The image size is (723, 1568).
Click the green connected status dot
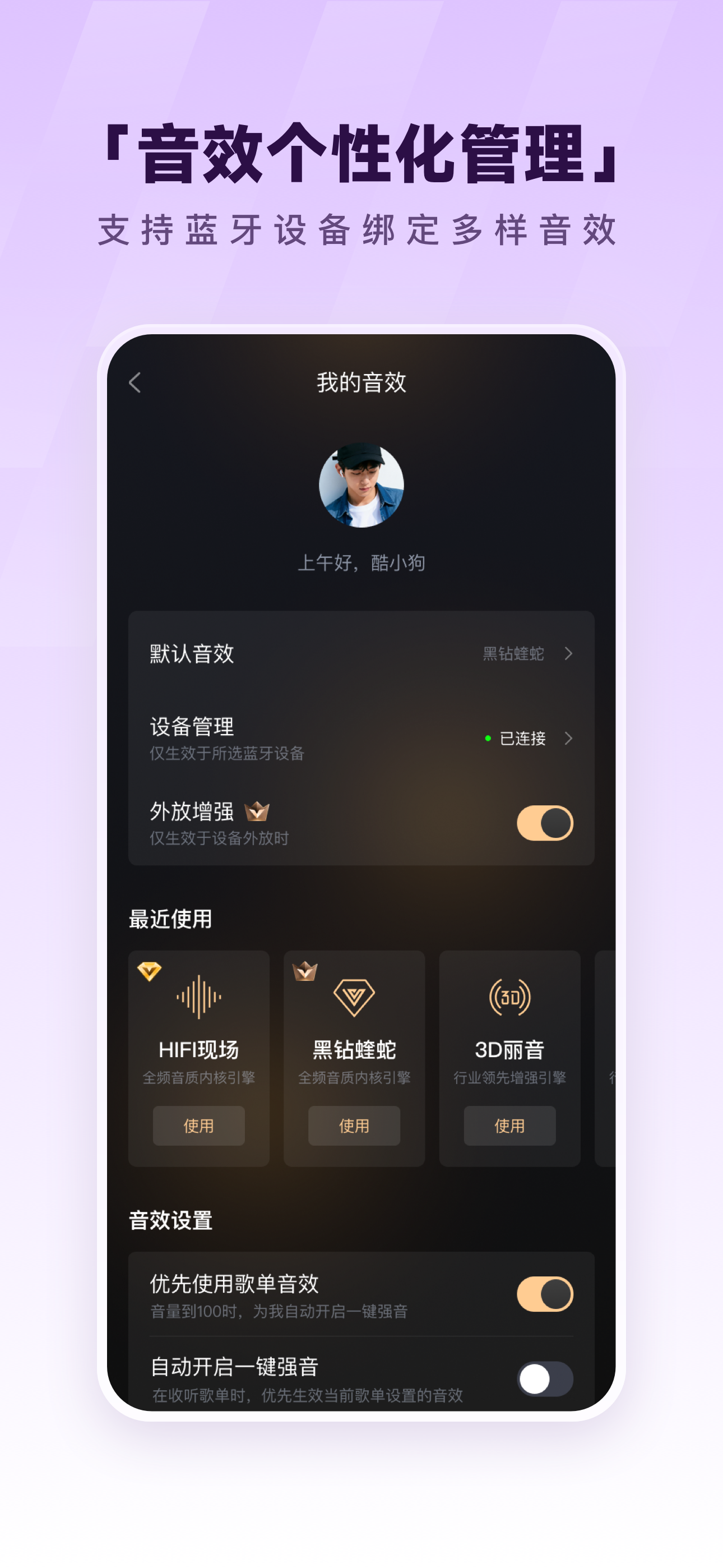tap(486, 739)
